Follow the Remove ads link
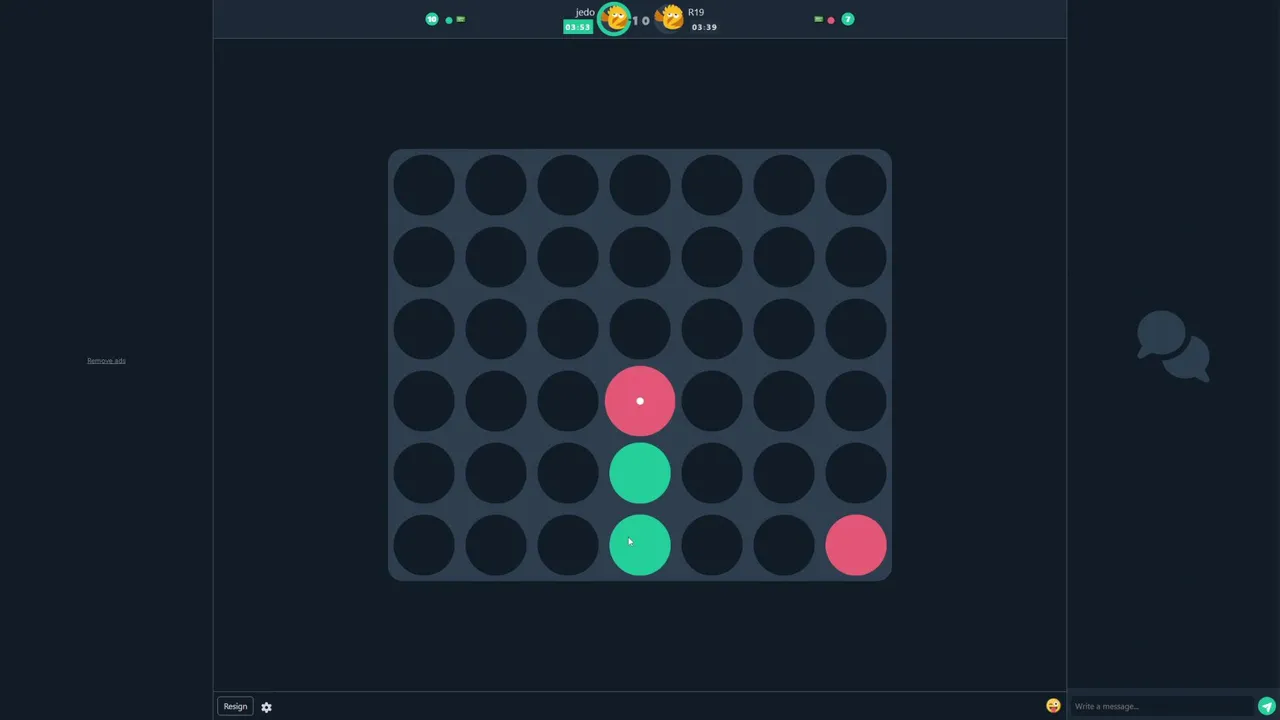The image size is (1280, 720). coord(106,361)
